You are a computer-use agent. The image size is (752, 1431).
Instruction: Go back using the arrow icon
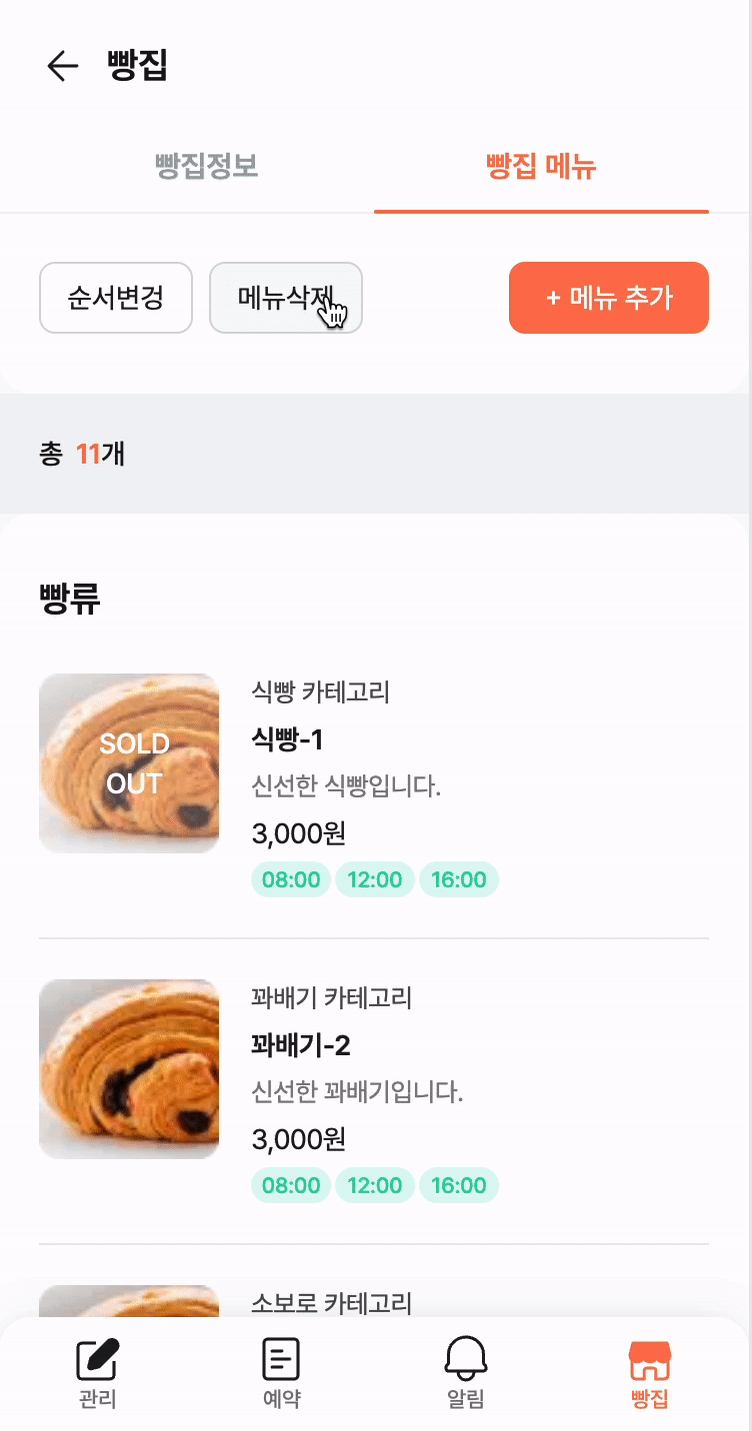(x=62, y=67)
